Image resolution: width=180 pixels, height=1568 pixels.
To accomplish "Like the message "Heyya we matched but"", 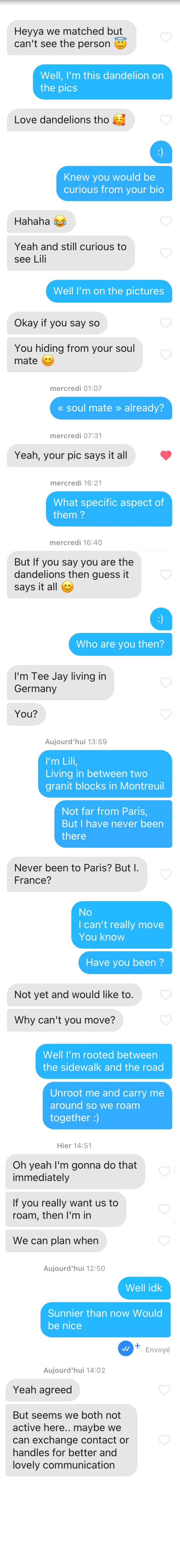I will tap(165, 38).
